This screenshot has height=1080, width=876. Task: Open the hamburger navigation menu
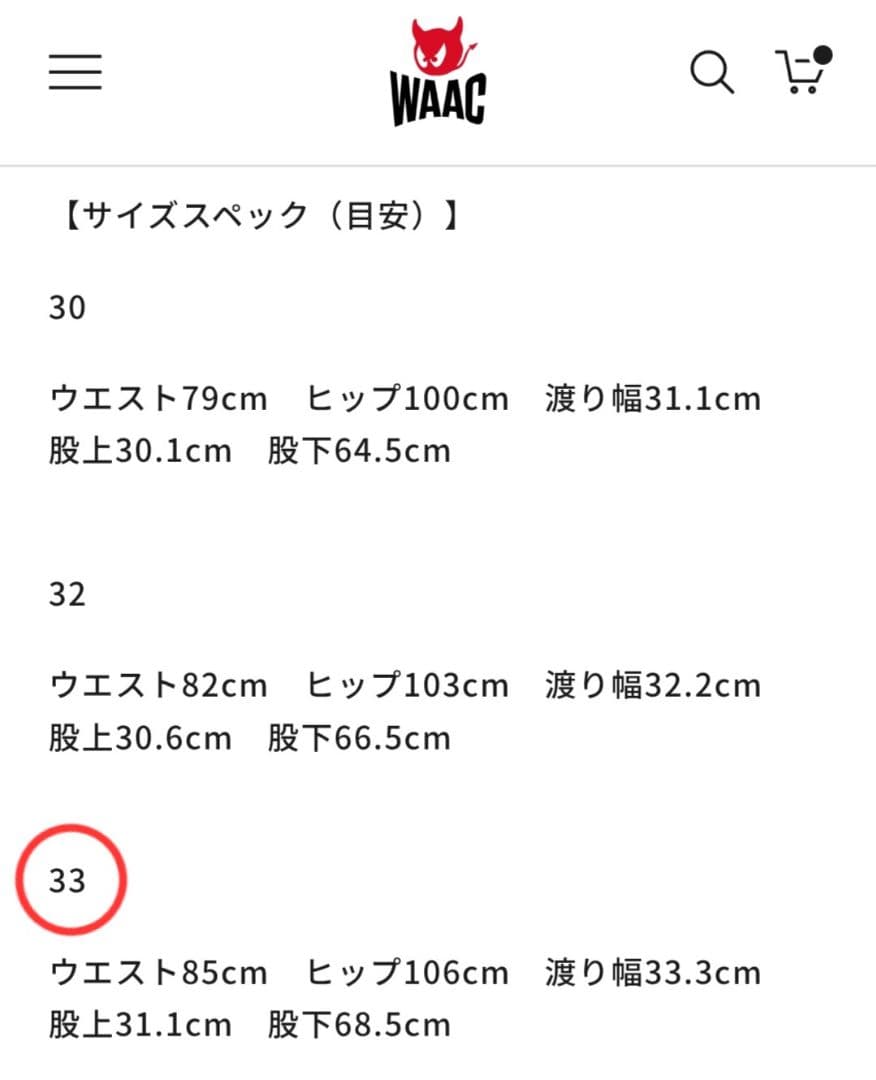click(75, 72)
